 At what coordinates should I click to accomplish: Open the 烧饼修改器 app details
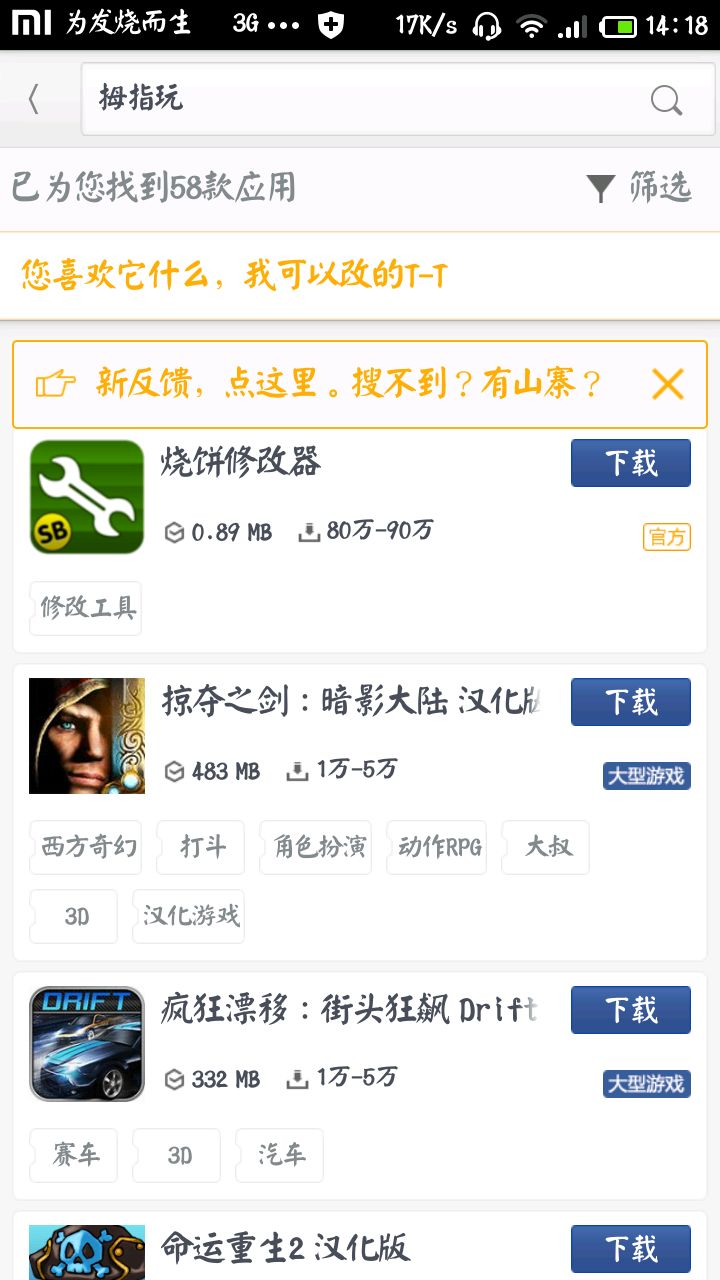tap(240, 463)
